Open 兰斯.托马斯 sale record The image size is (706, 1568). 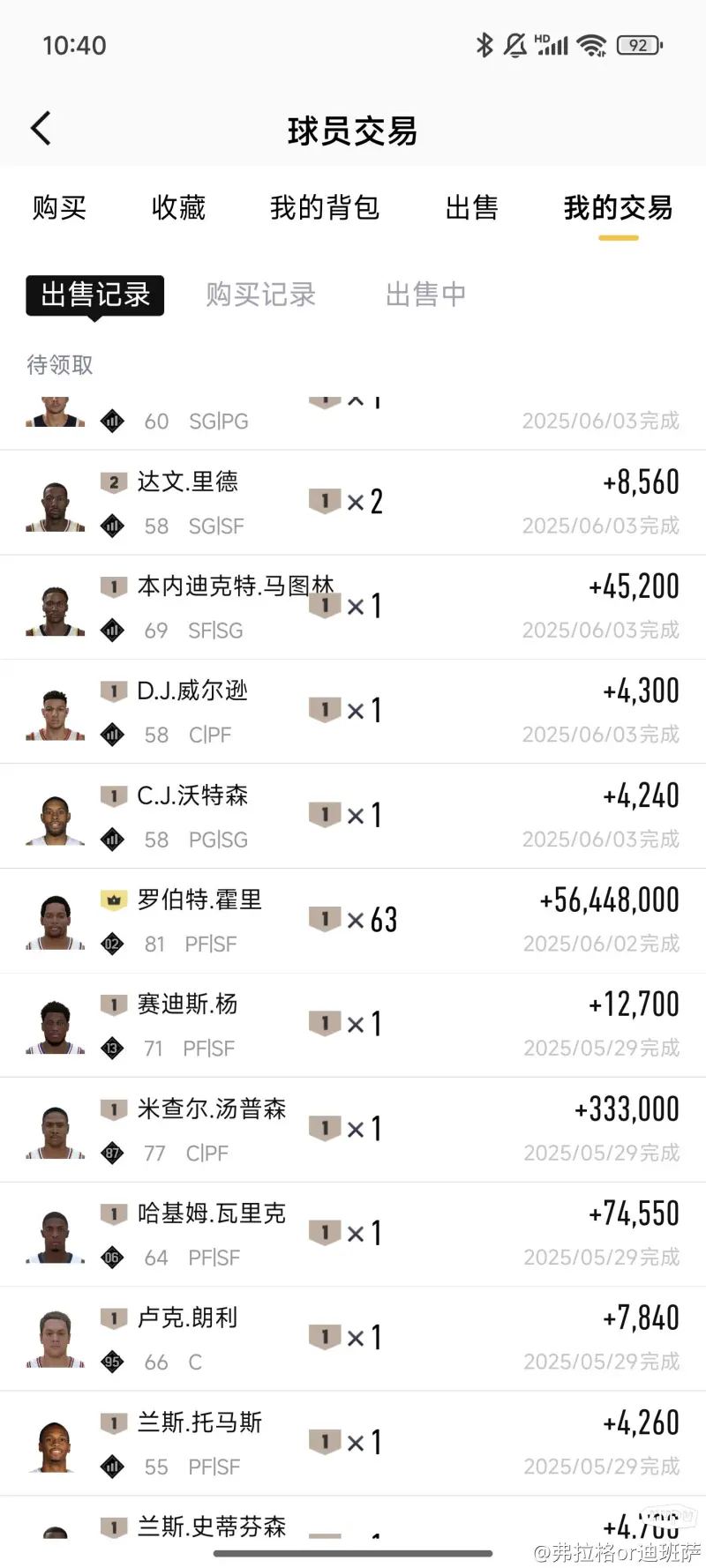point(353,1443)
